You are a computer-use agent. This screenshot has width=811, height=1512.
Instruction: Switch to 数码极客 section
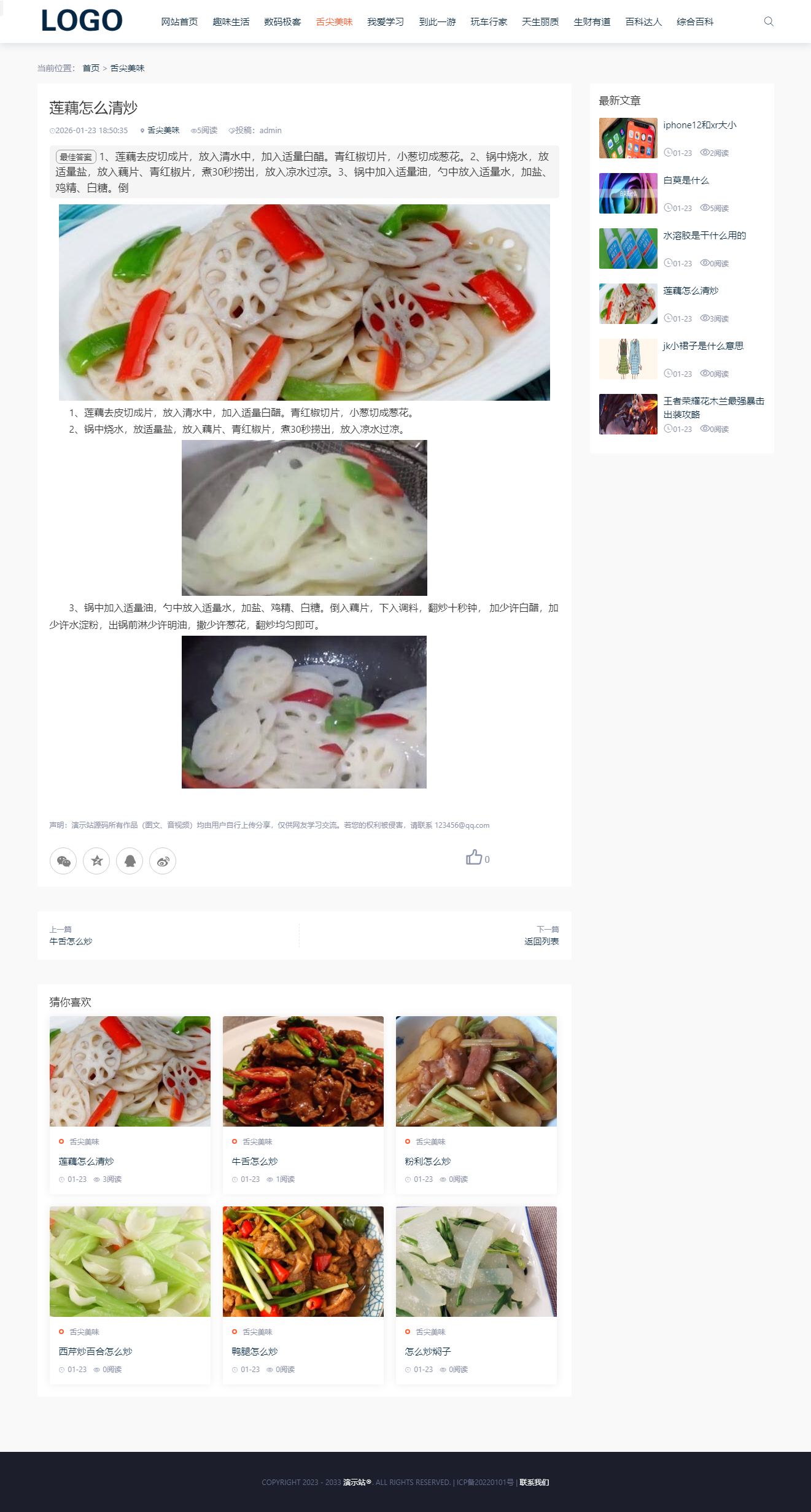pos(282,22)
